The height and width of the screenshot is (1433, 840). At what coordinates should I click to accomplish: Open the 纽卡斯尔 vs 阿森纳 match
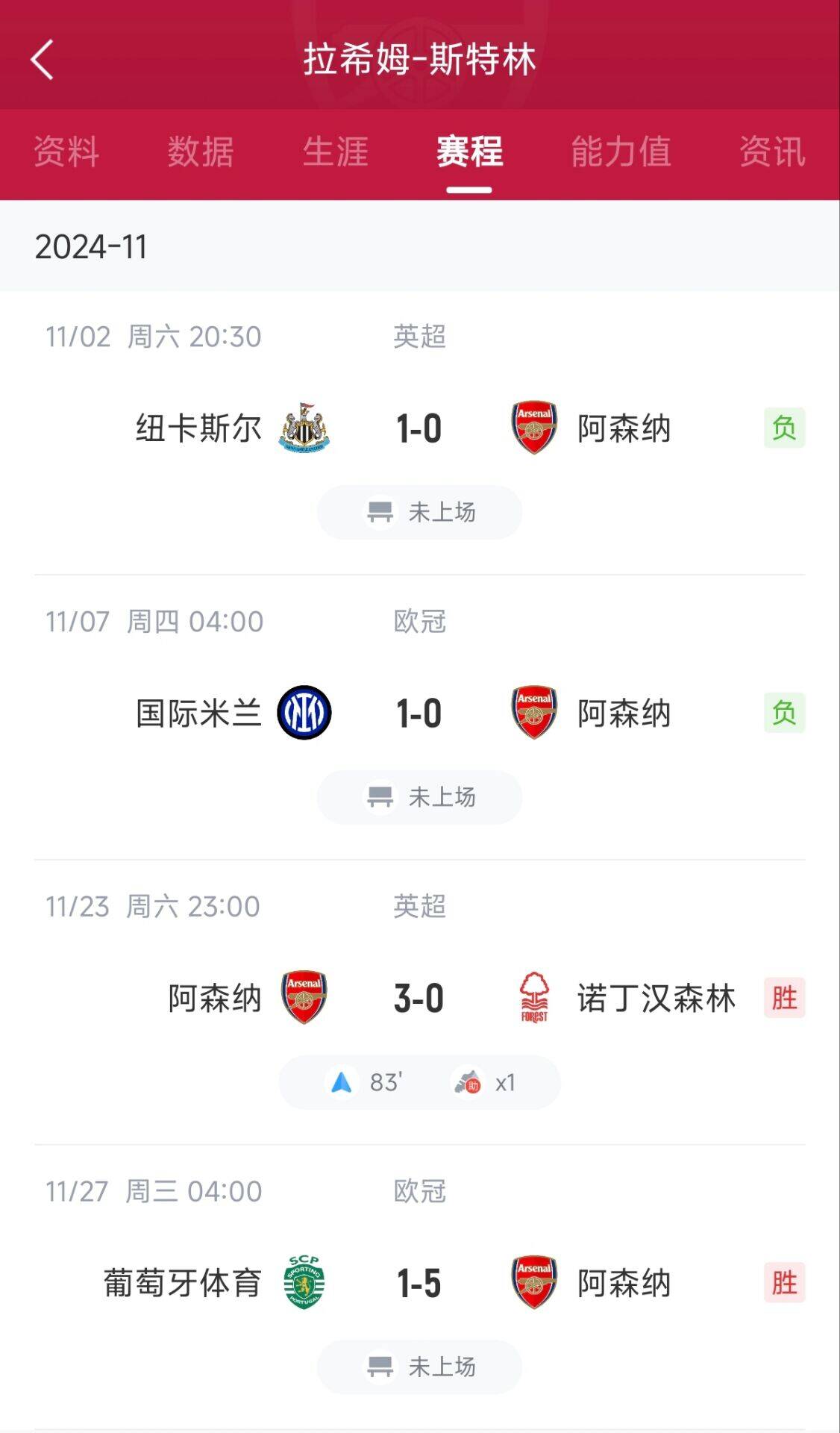coord(420,433)
